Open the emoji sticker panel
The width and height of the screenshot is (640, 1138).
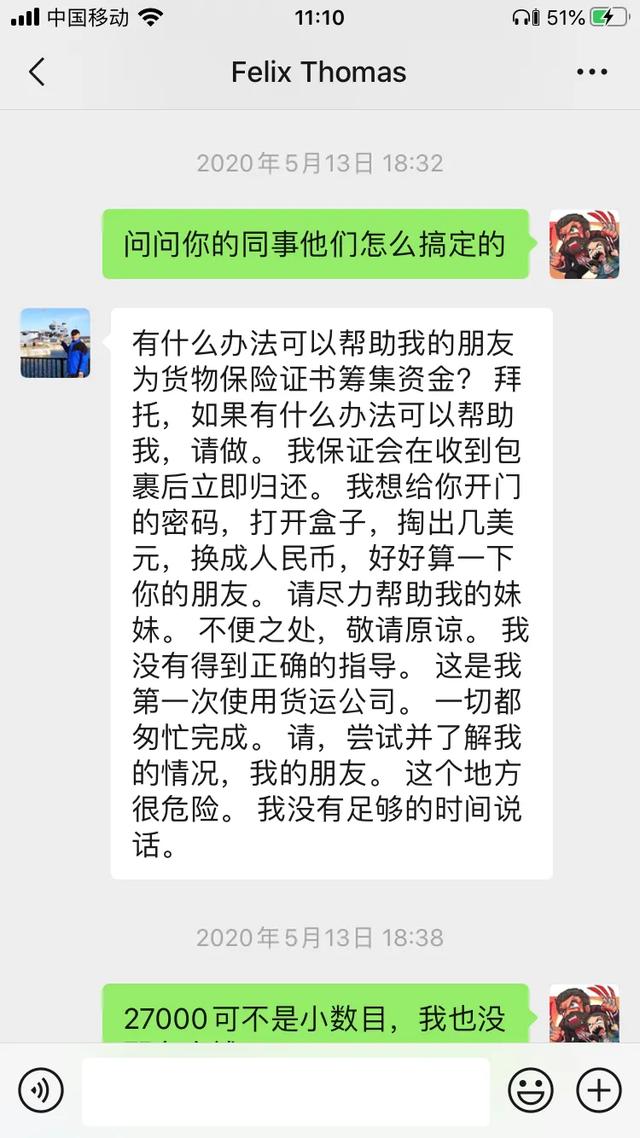tap(530, 1090)
